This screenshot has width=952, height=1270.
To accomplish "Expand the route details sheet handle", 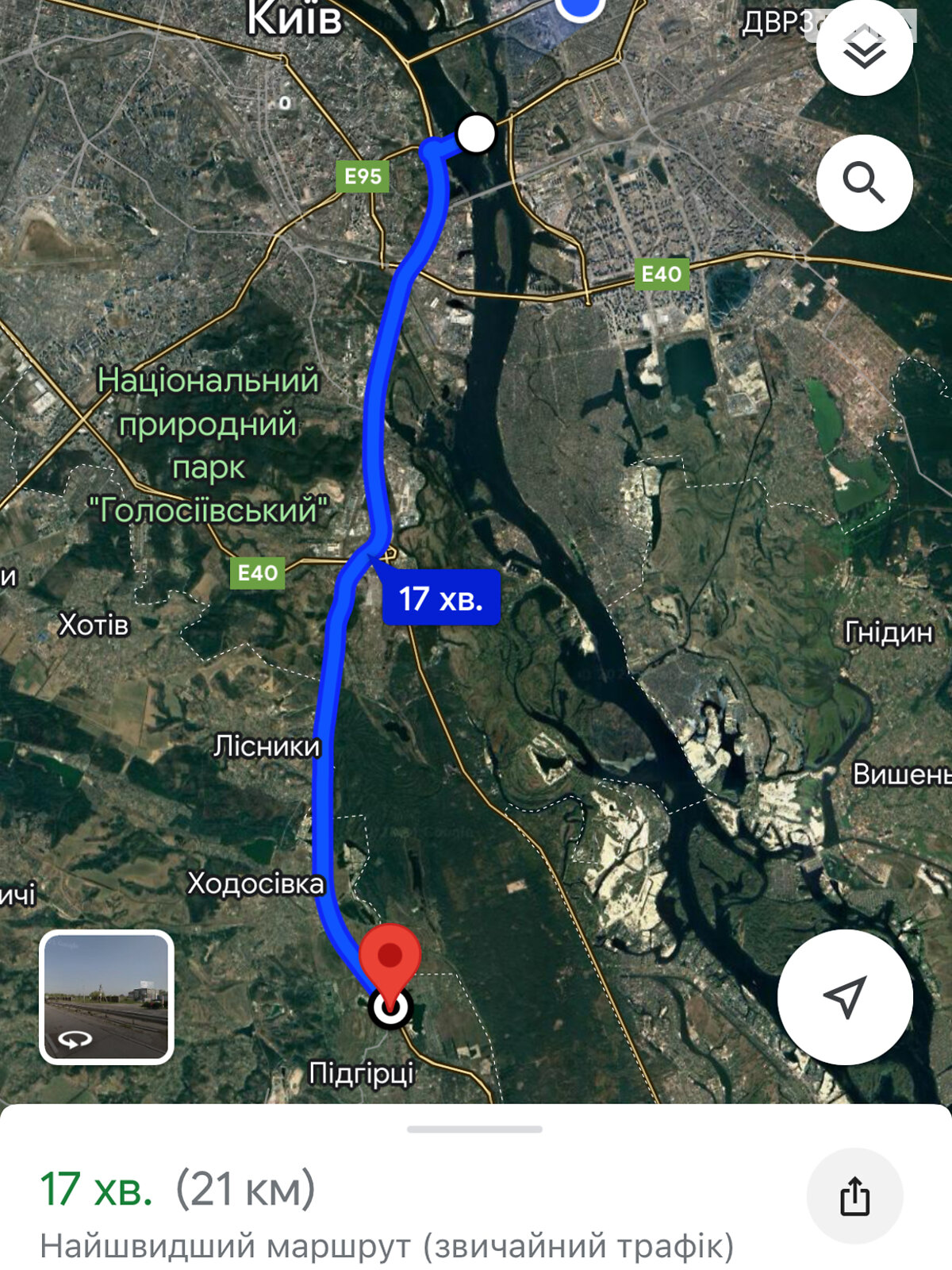I will pyautogui.click(x=474, y=1129).
